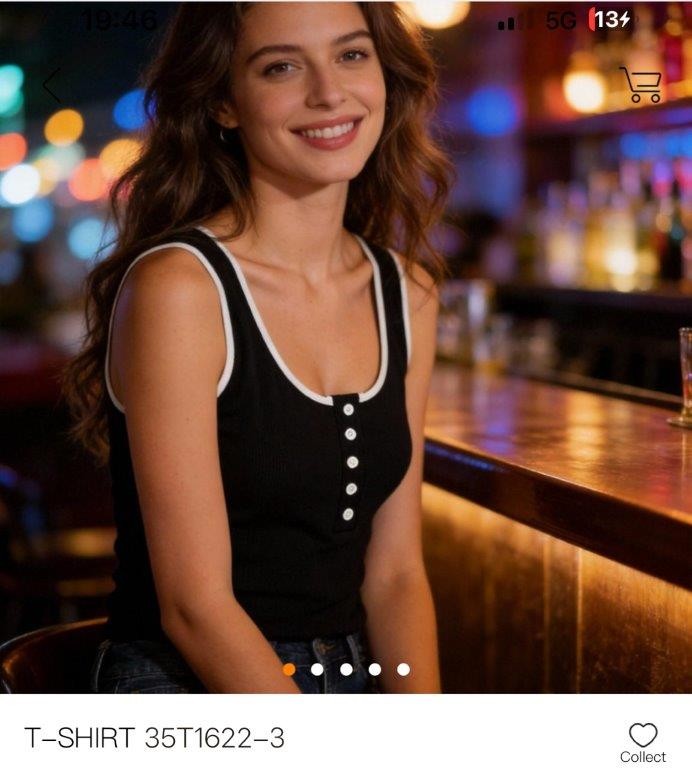Jump to the second image dot
Screen dimensions: 692x768
click(317, 669)
